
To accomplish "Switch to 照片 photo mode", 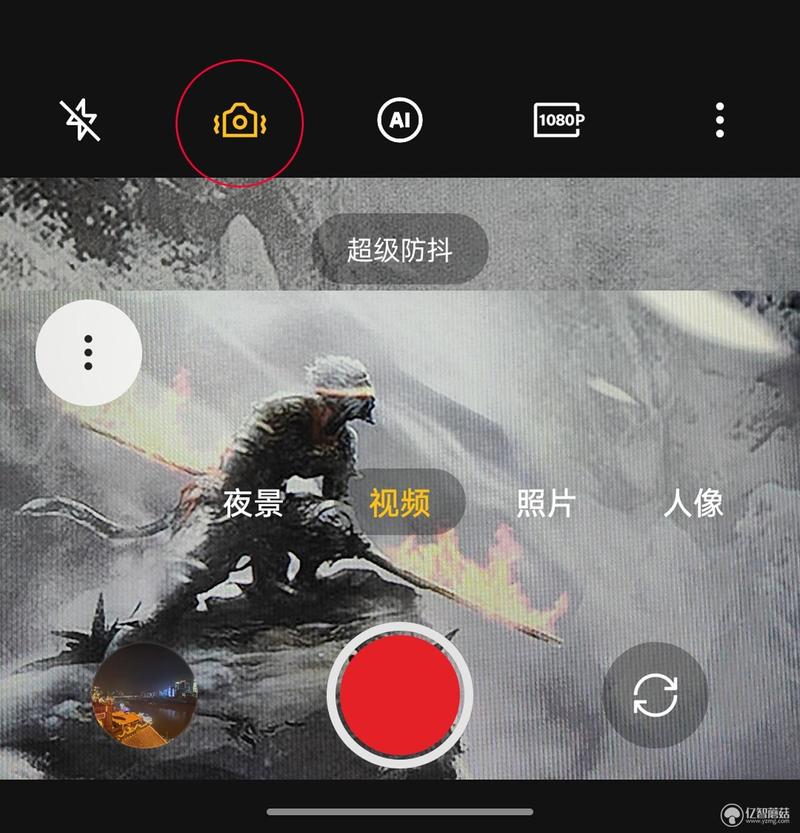I will click(x=546, y=503).
